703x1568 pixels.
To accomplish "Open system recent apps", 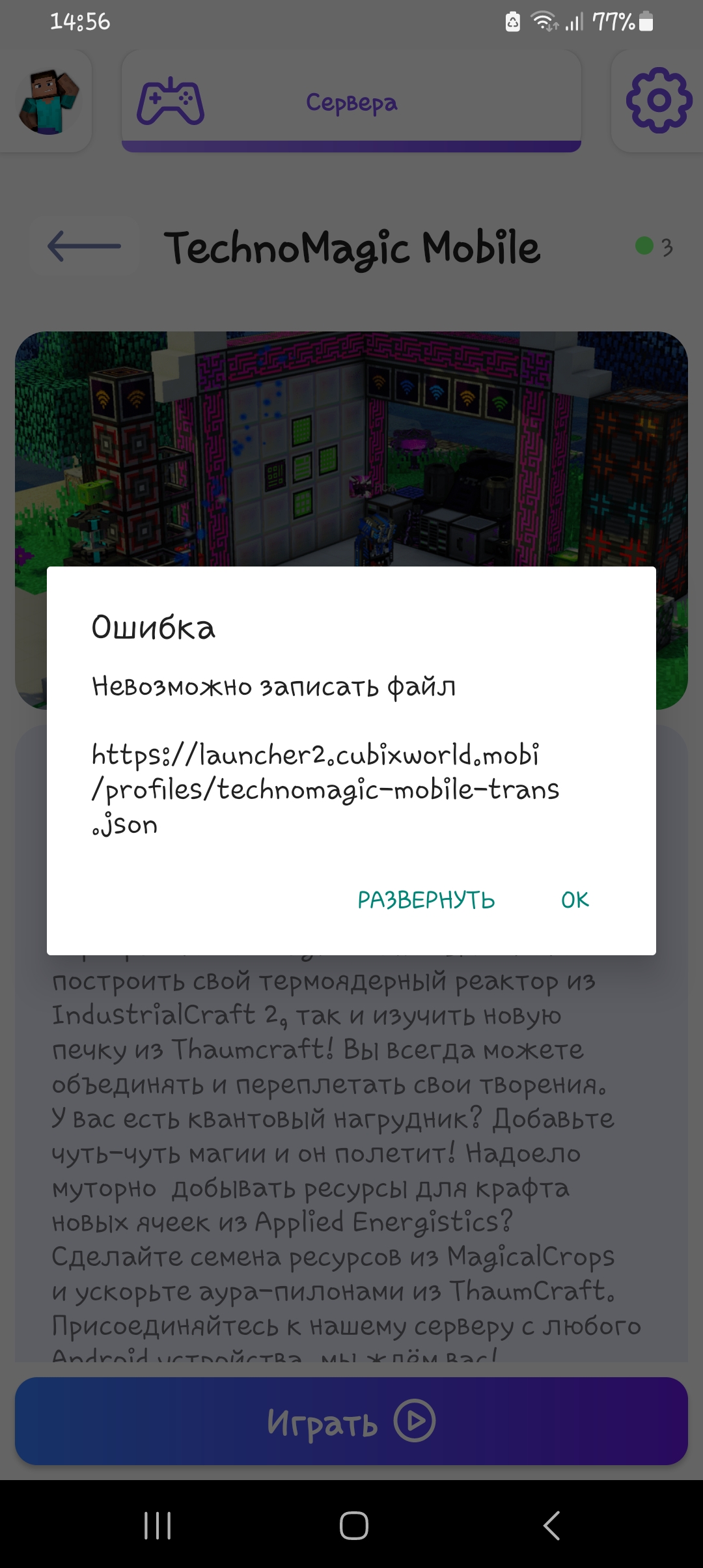I will 158,1525.
